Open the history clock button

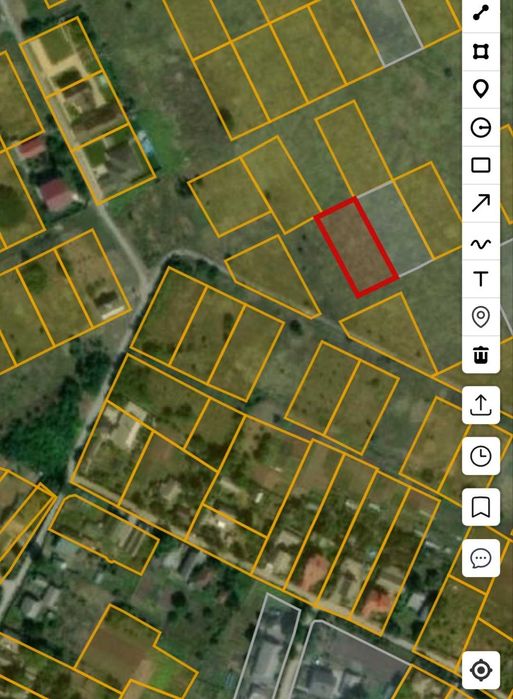pyautogui.click(x=481, y=456)
